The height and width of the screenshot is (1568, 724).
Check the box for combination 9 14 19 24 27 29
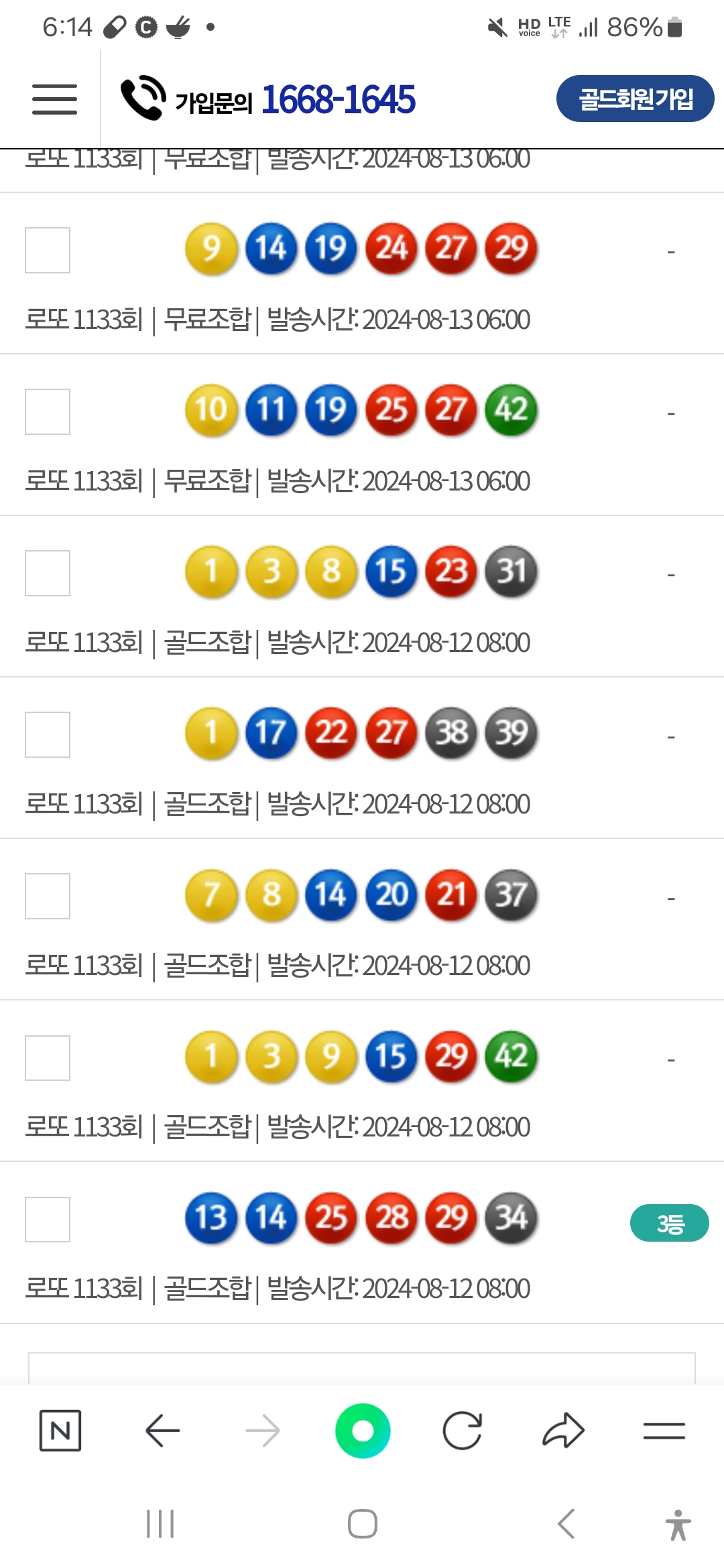tap(48, 251)
